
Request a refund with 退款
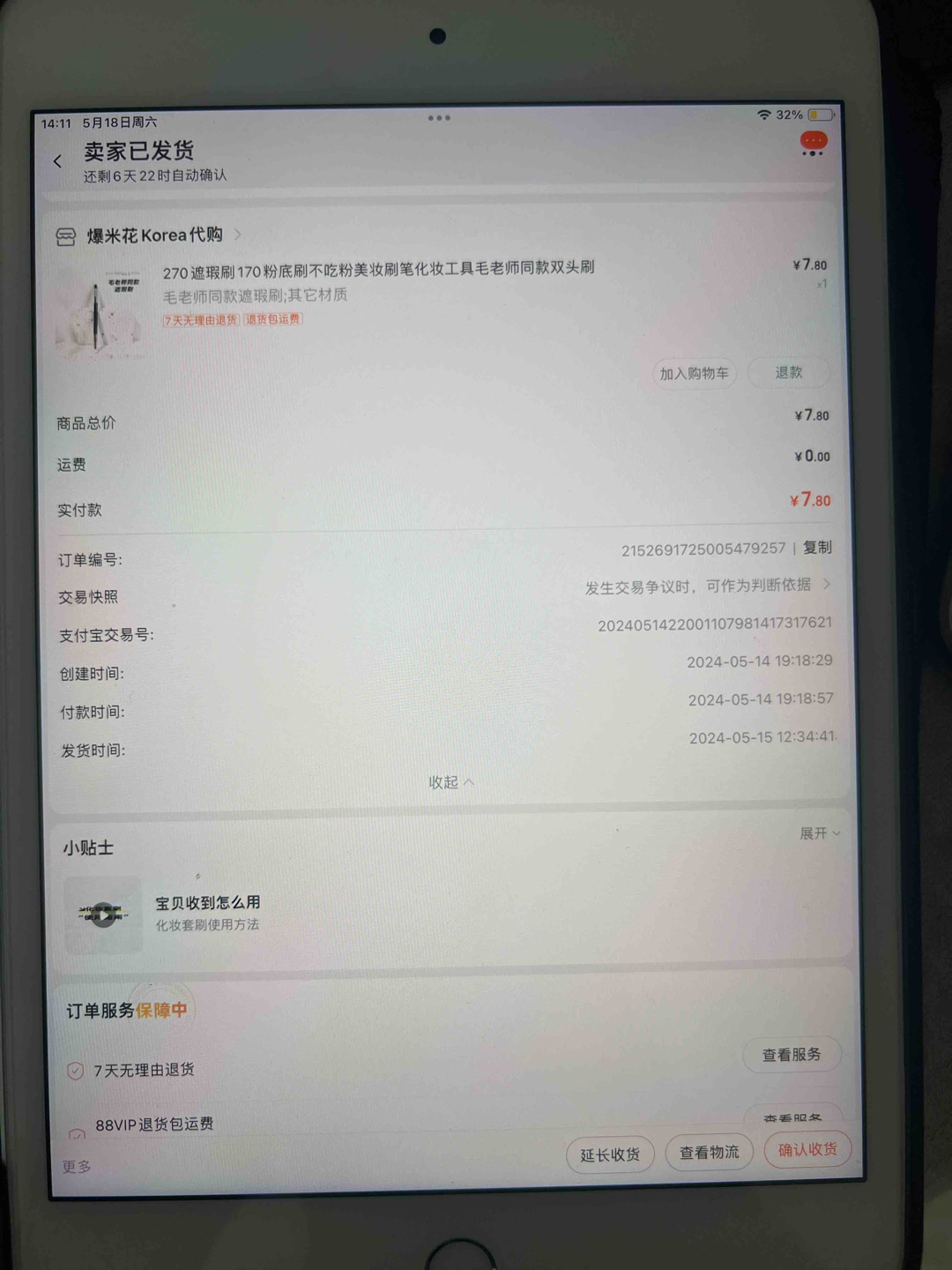click(x=788, y=372)
